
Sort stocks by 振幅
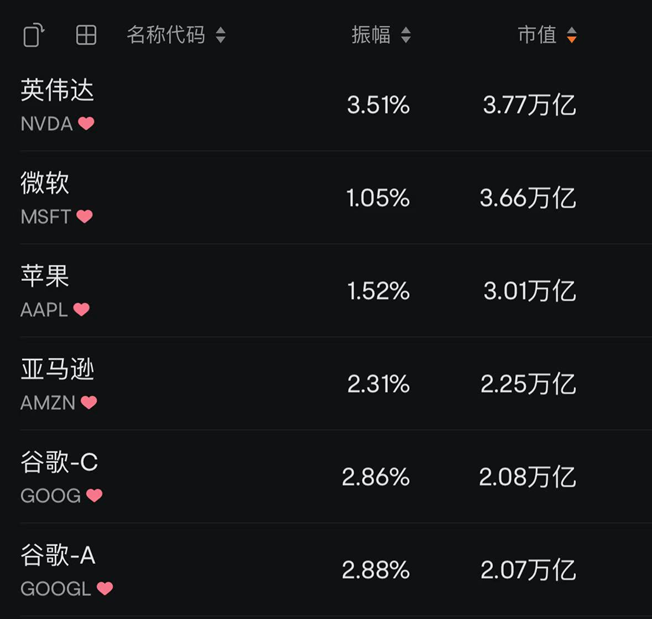381,36
